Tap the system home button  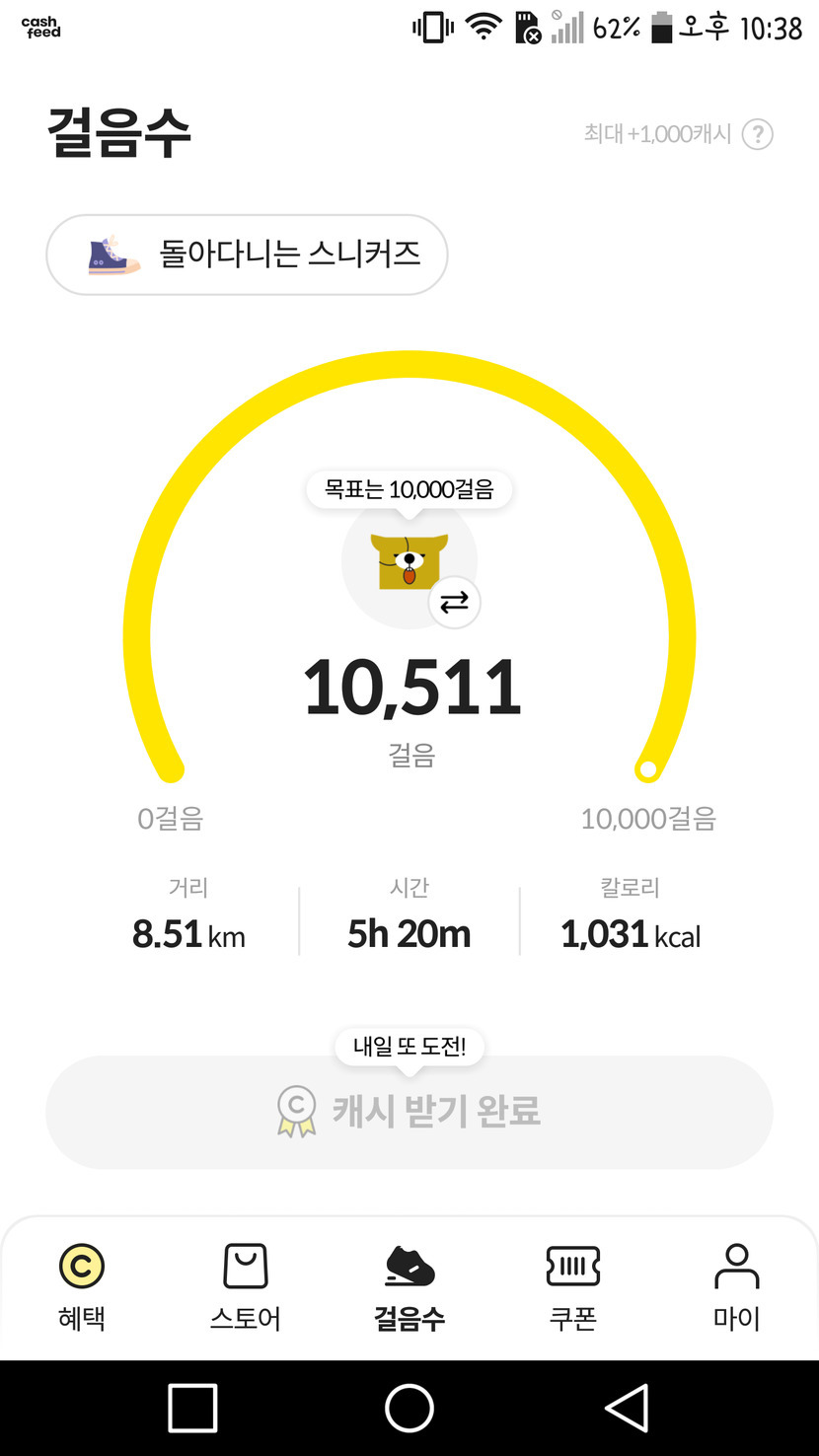pyautogui.click(x=409, y=1408)
